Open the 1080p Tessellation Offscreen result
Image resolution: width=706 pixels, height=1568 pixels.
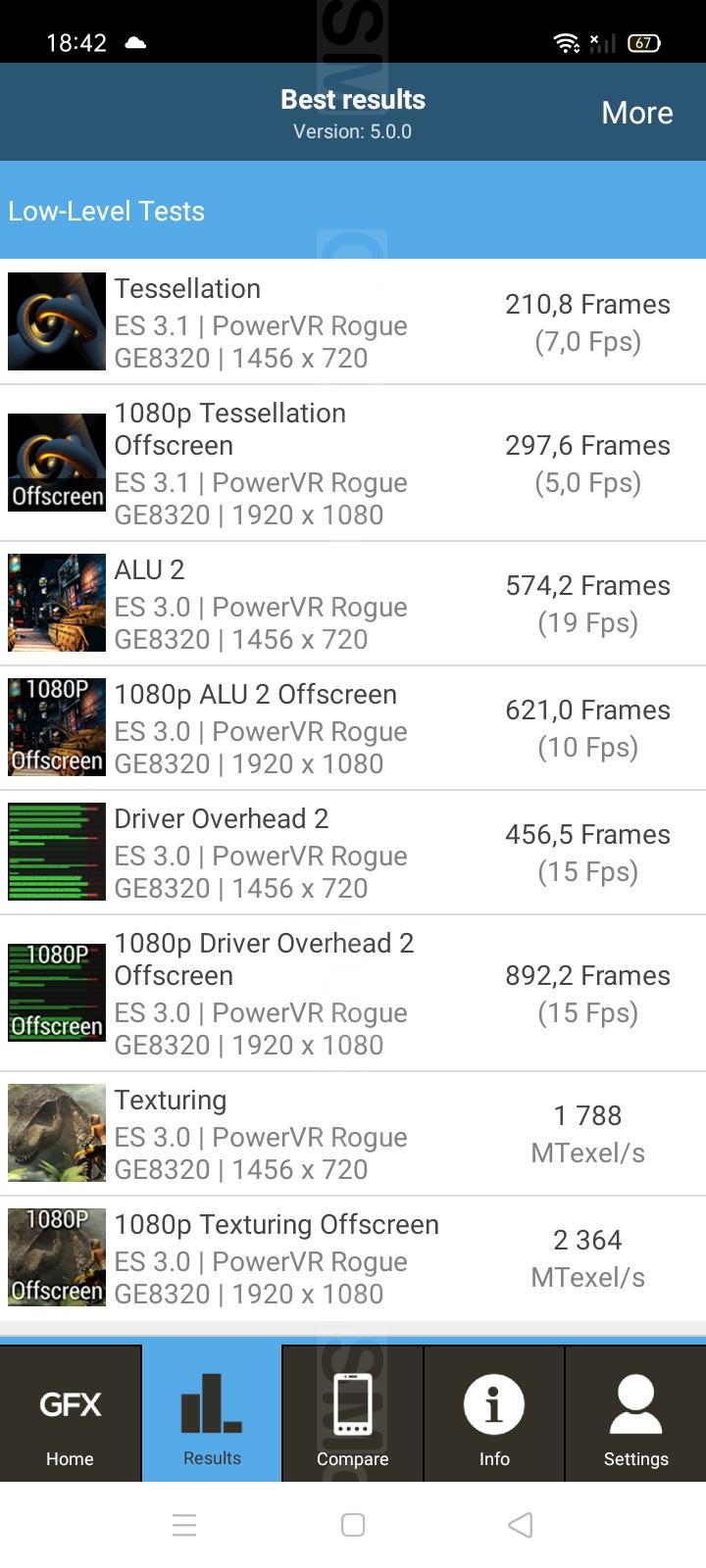(353, 464)
